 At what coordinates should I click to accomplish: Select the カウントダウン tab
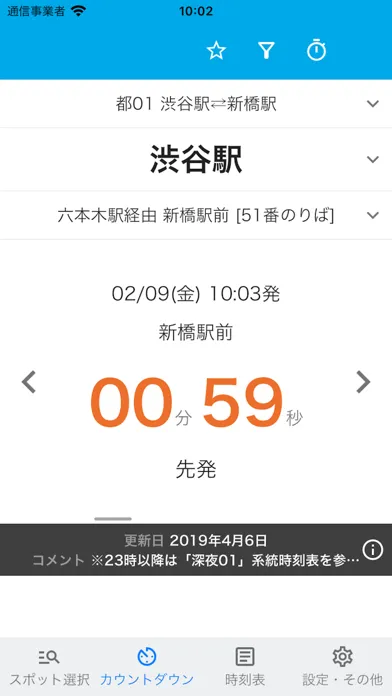pos(147,667)
